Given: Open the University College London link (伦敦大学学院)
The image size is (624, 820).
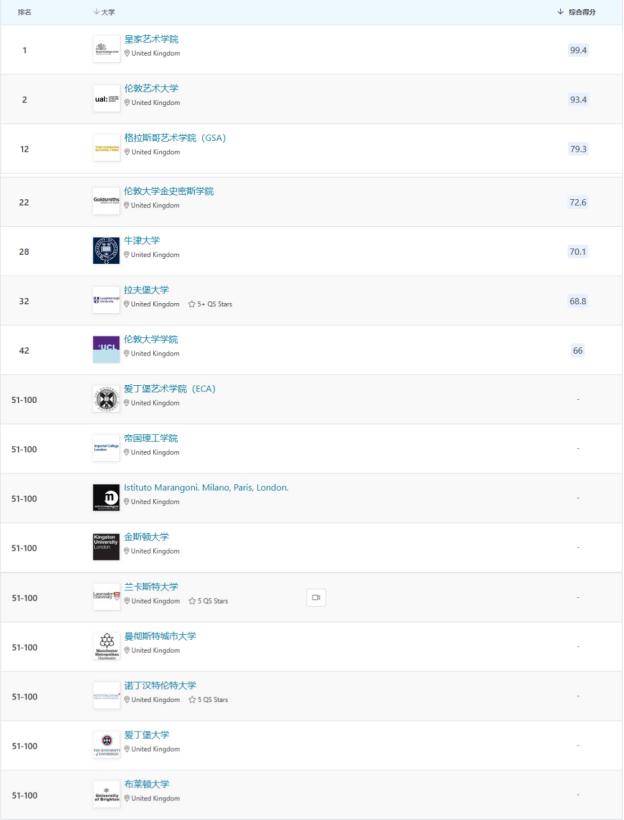Looking at the screenshot, I should pos(151,340).
